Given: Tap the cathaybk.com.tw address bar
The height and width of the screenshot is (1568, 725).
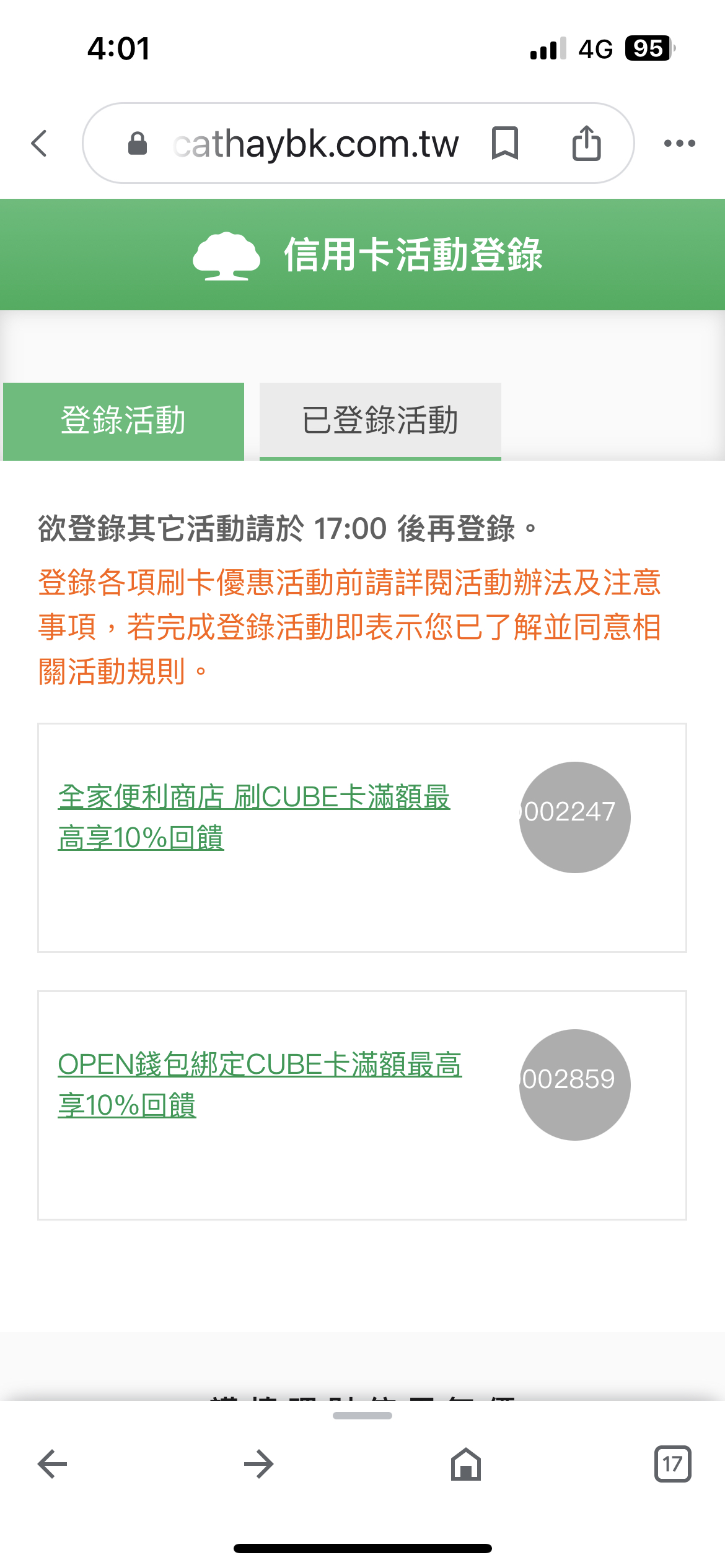Looking at the screenshot, I should pos(316,143).
